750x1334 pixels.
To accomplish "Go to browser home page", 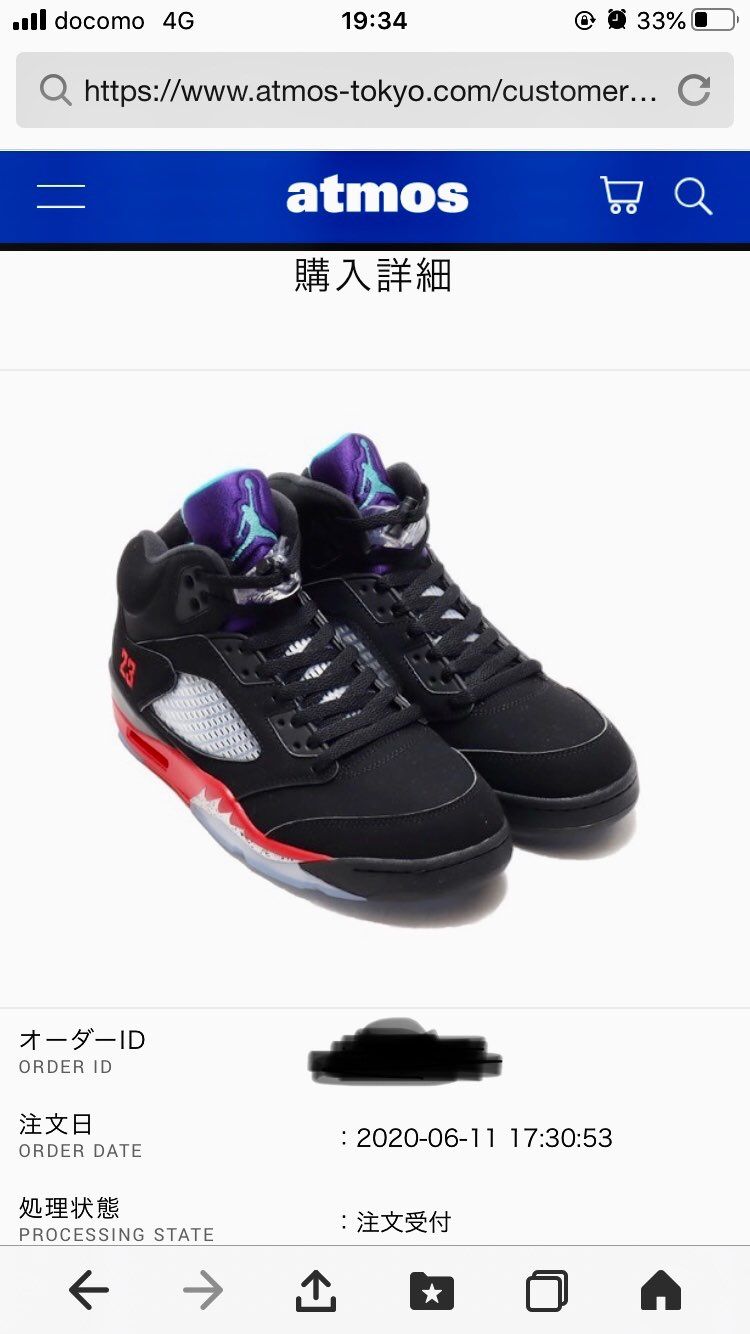I will (660, 1291).
